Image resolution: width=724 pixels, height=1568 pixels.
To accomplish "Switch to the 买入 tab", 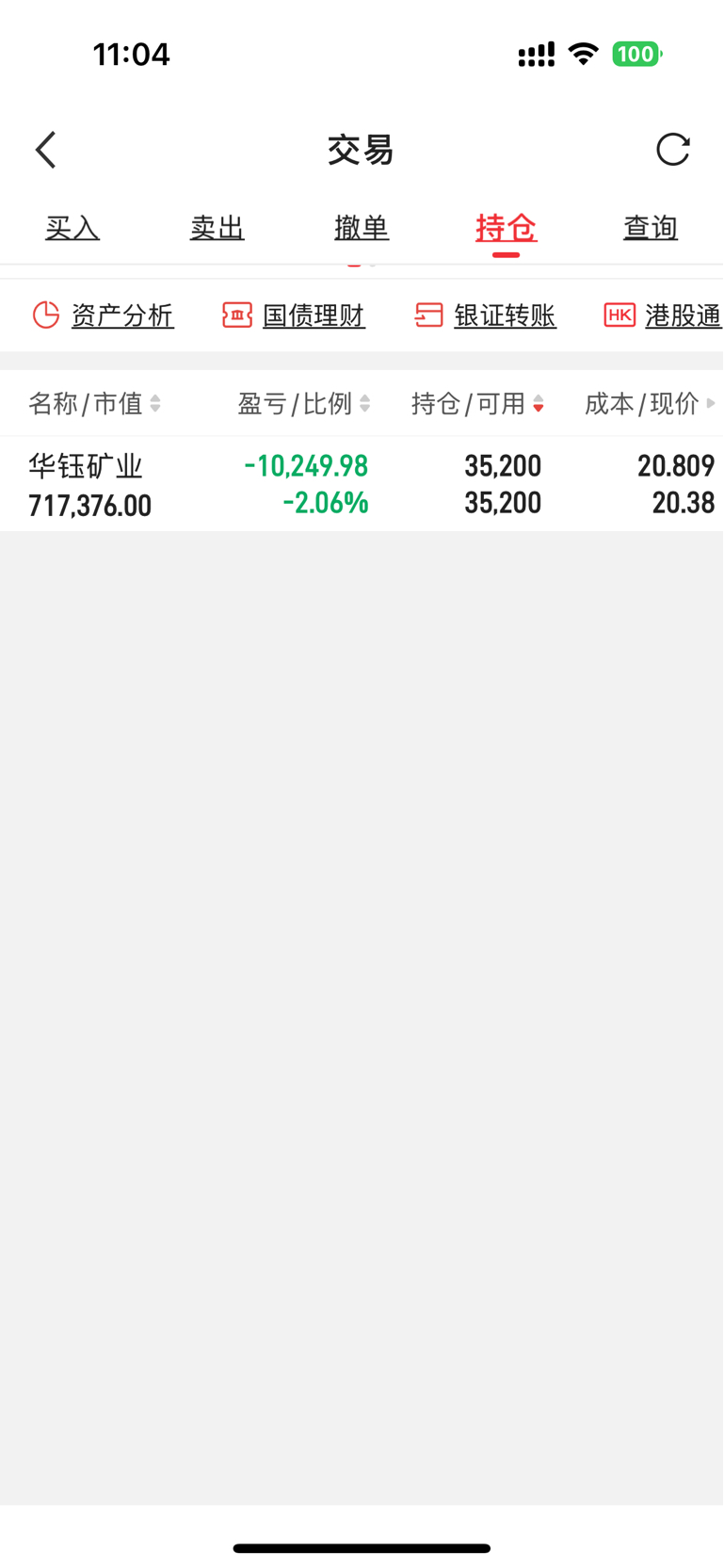I will coord(72,228).
